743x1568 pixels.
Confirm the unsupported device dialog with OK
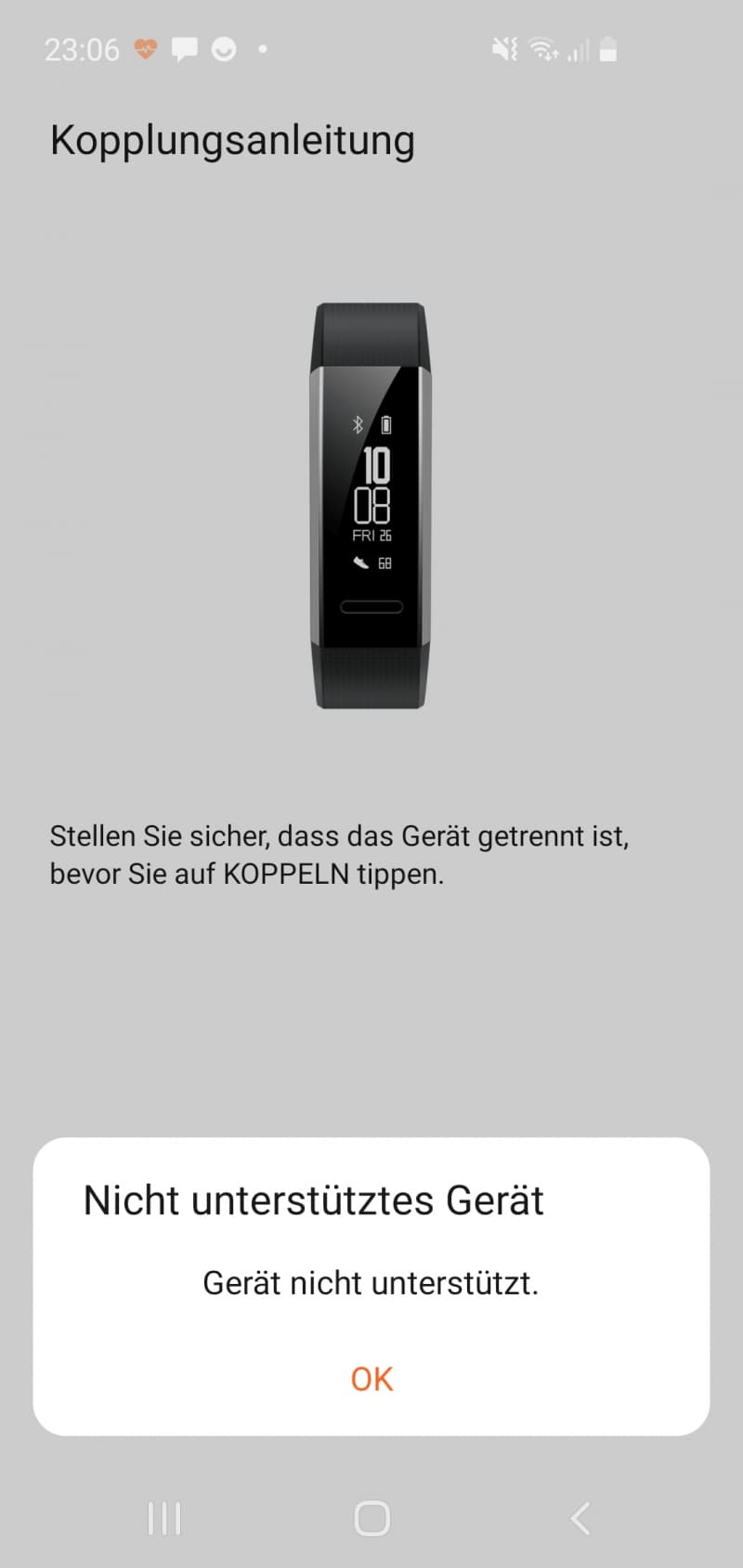(x=371, y=1379)
